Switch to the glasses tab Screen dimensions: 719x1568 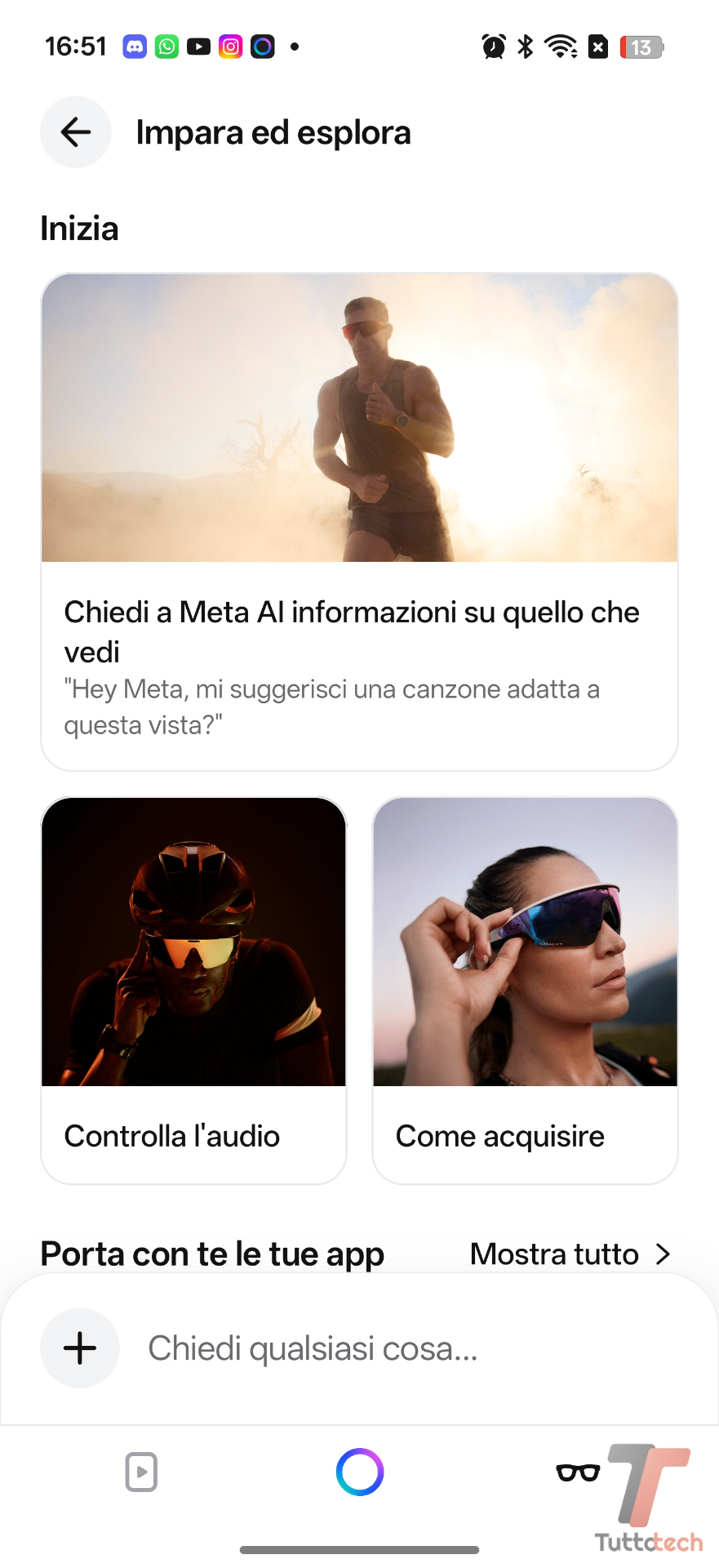click(x=578, y=1472)
